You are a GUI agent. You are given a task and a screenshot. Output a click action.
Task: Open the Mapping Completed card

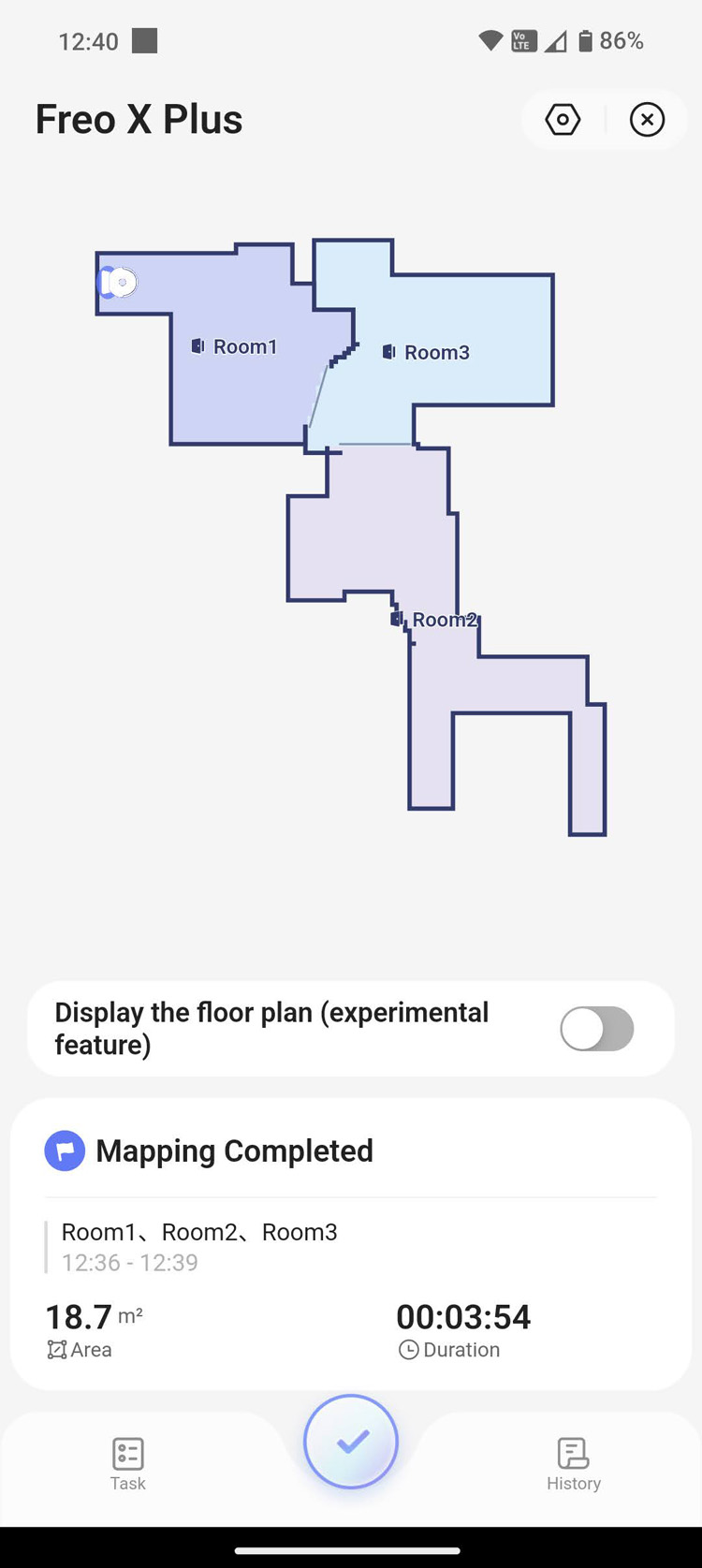[351, 1244]
